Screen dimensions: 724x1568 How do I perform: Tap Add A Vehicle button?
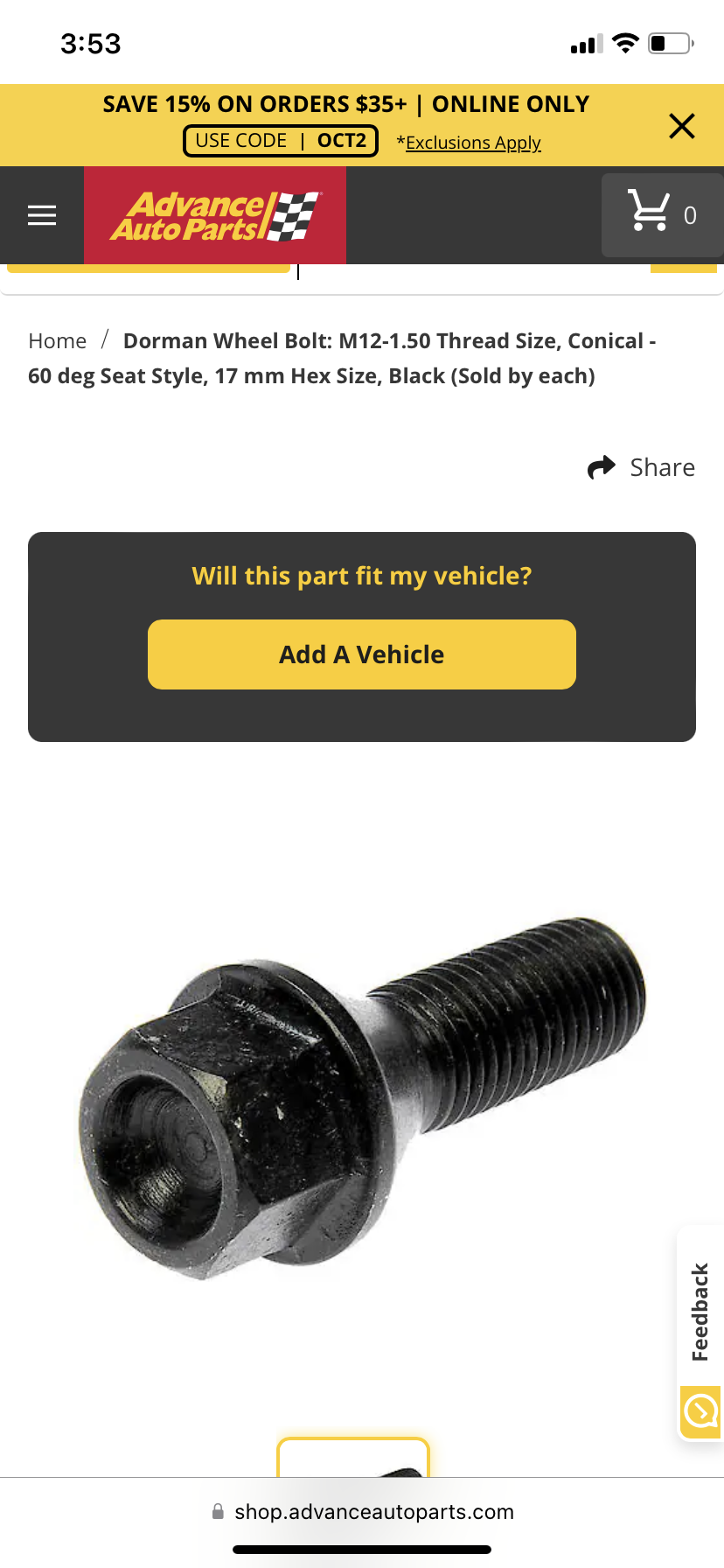coord(362,654)
